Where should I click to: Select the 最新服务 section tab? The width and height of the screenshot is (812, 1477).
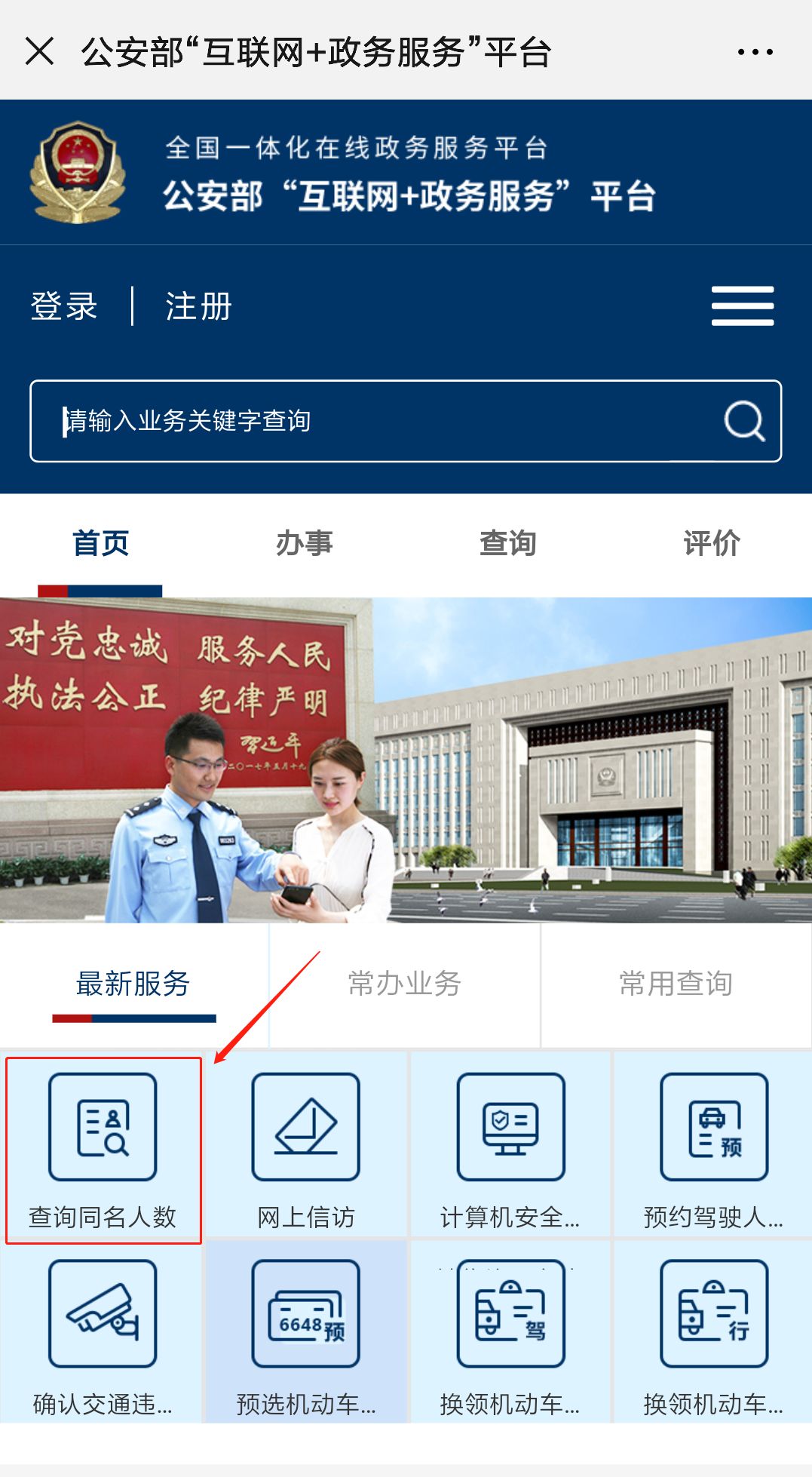pyautogui.click(x=133, y=984)
